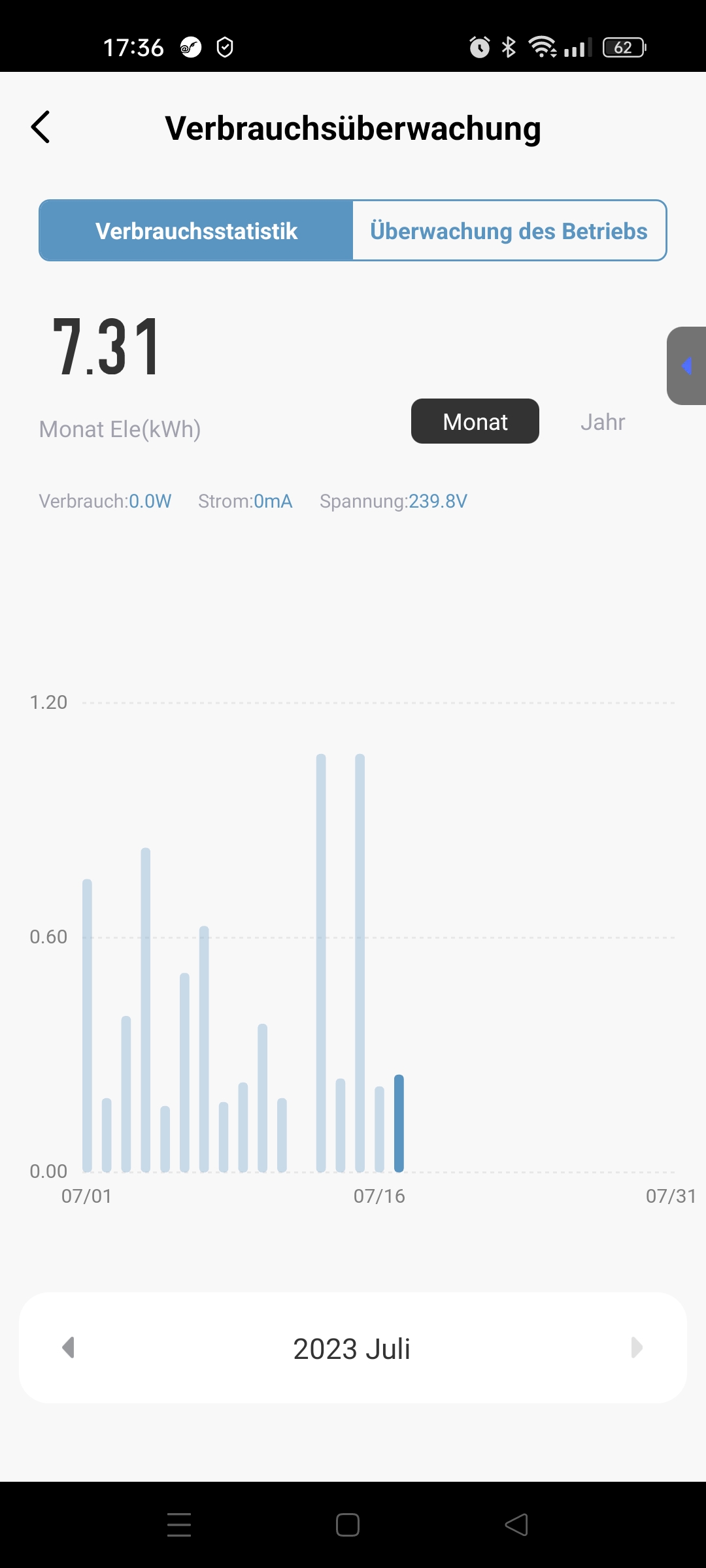
Task: Tap the highlighted dark blue chart bar
Action: pos(399,1123)
